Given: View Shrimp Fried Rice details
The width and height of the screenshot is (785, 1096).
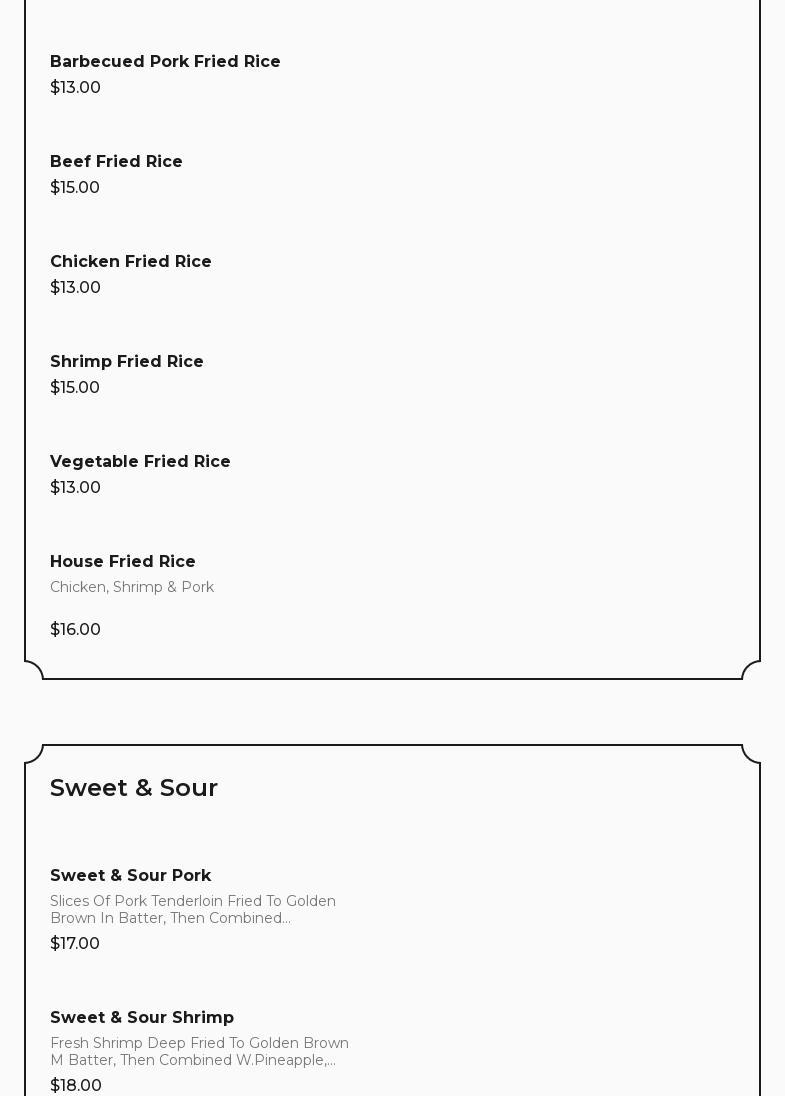Looking at the screenshot, I should (x=127, y=362).
